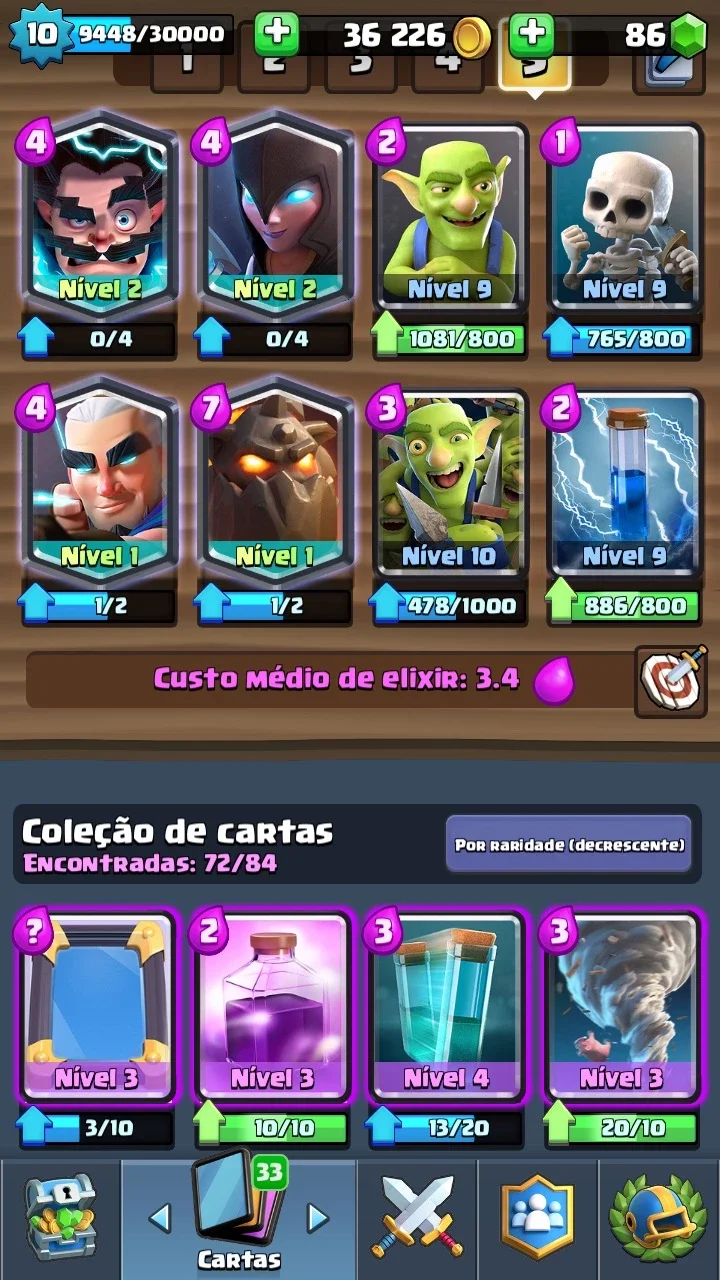Go to the shop chest tab
Image resolution: width=720 pixels, height=1280 pixels.
pos(59,1218)
